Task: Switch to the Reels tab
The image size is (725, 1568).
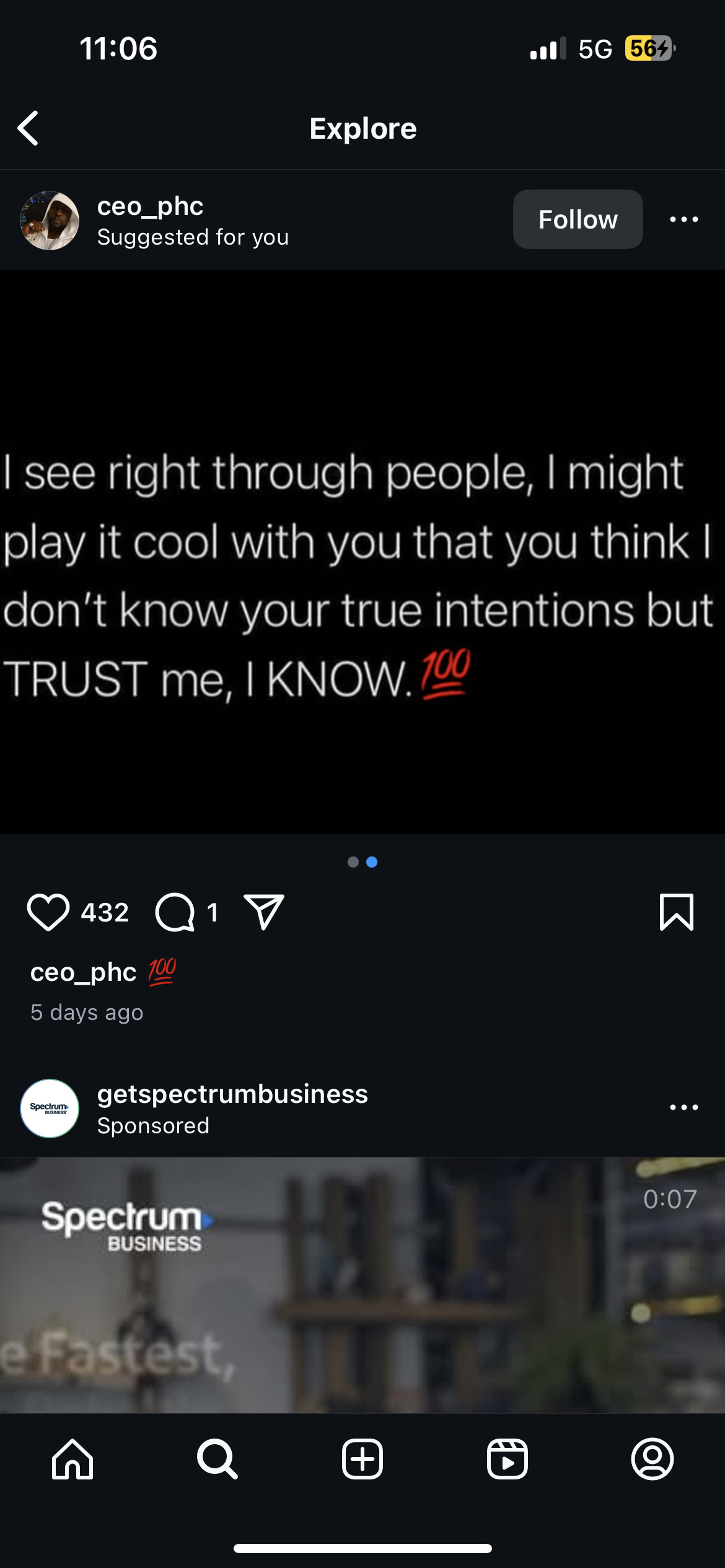Action: coord(507,1459)
